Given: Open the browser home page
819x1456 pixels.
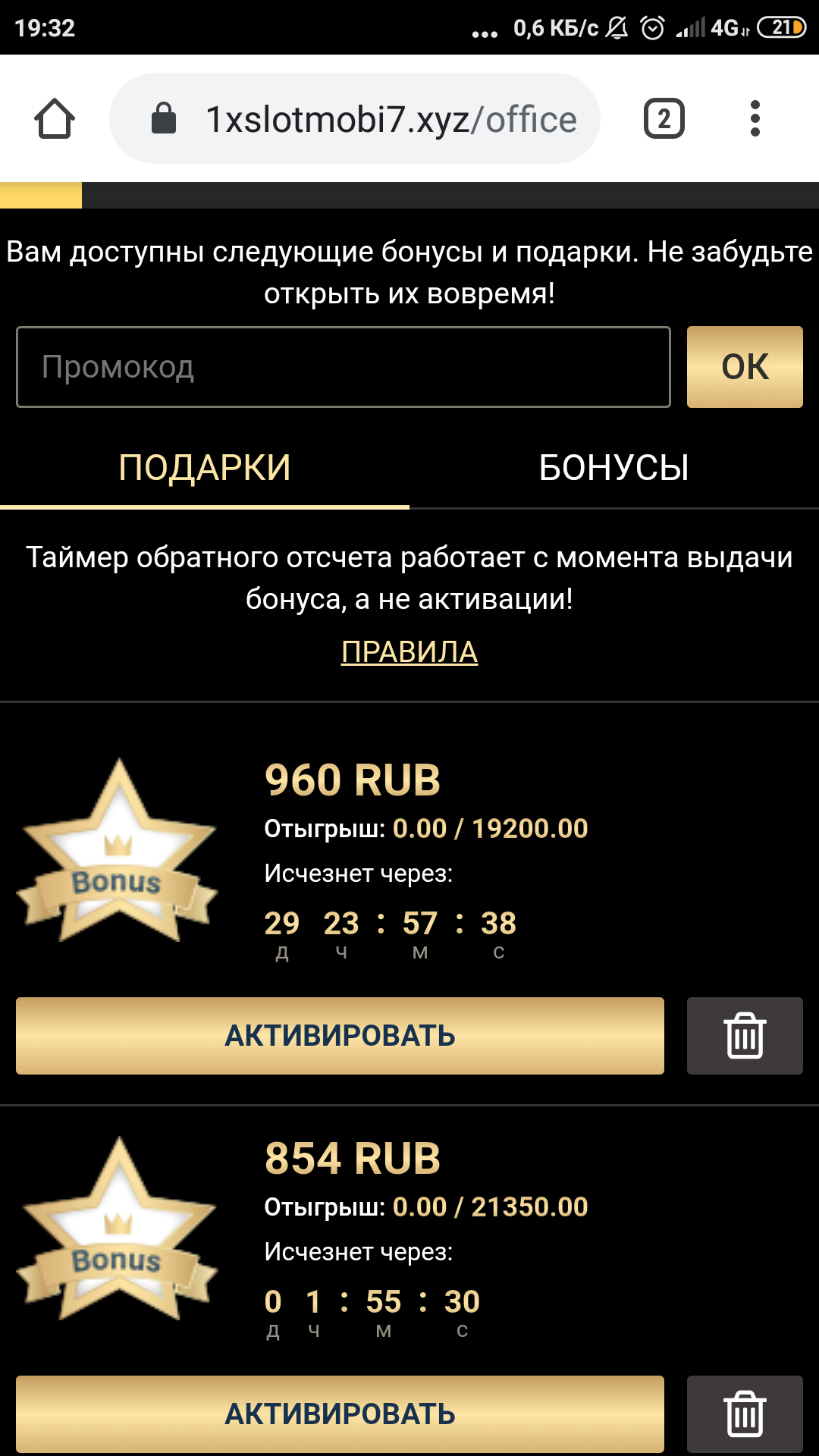Looking at the screenshot, I should click(x=55, y=119).
